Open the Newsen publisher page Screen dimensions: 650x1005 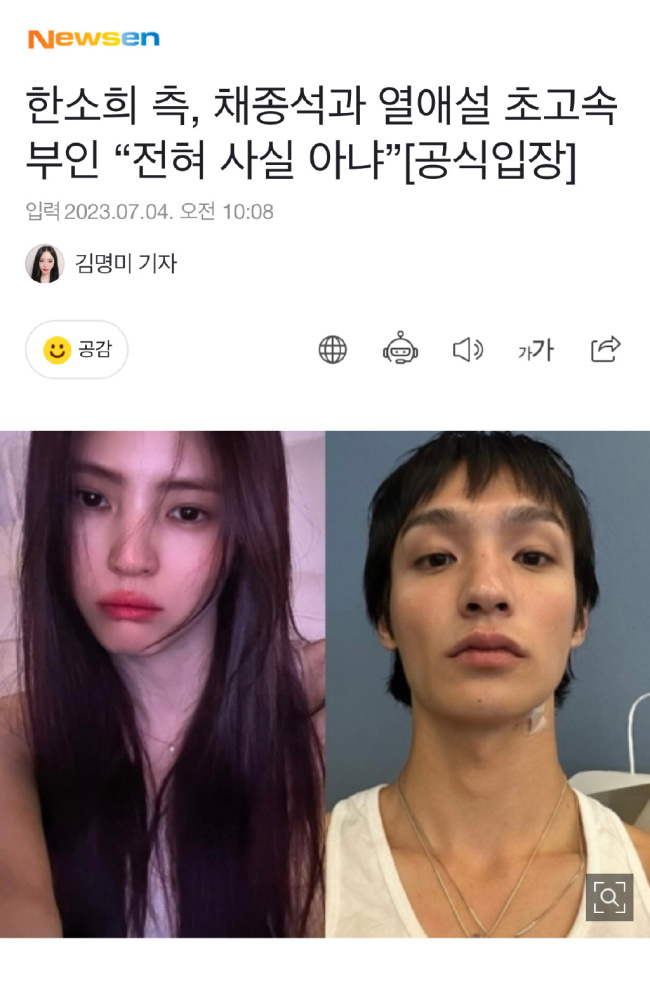(93, 39)
